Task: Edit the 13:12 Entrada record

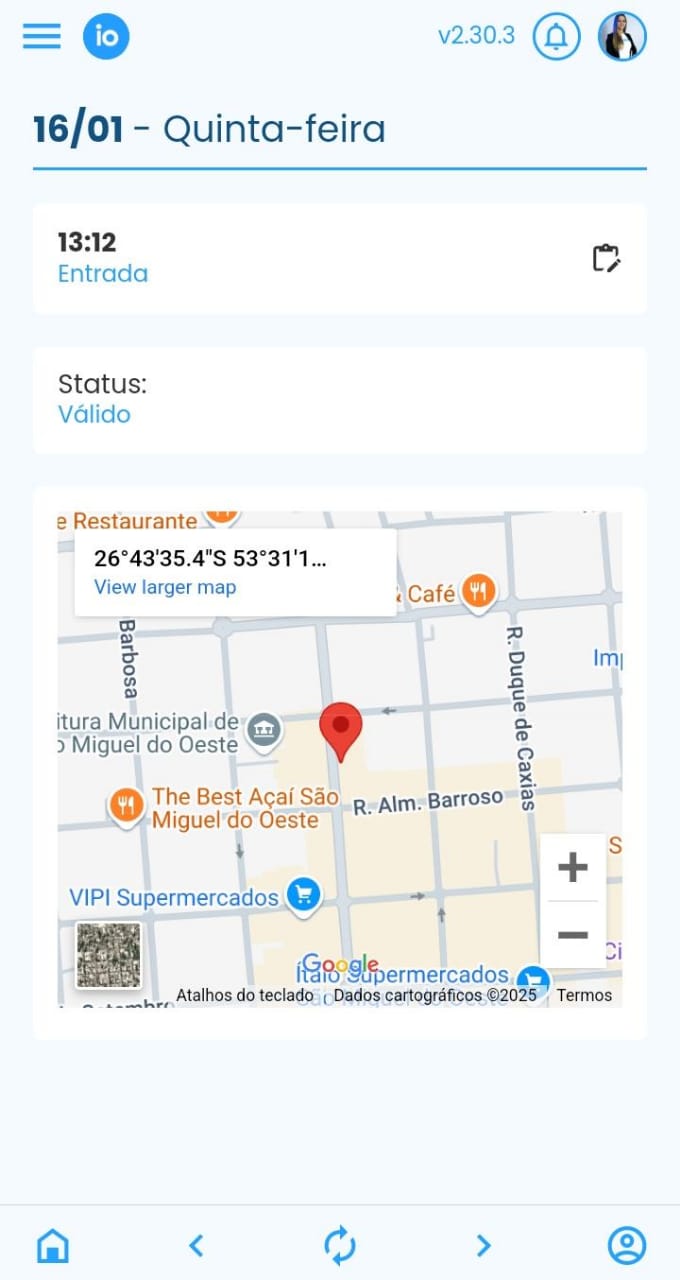Action: pyautogui.click(x=606, y=259)
